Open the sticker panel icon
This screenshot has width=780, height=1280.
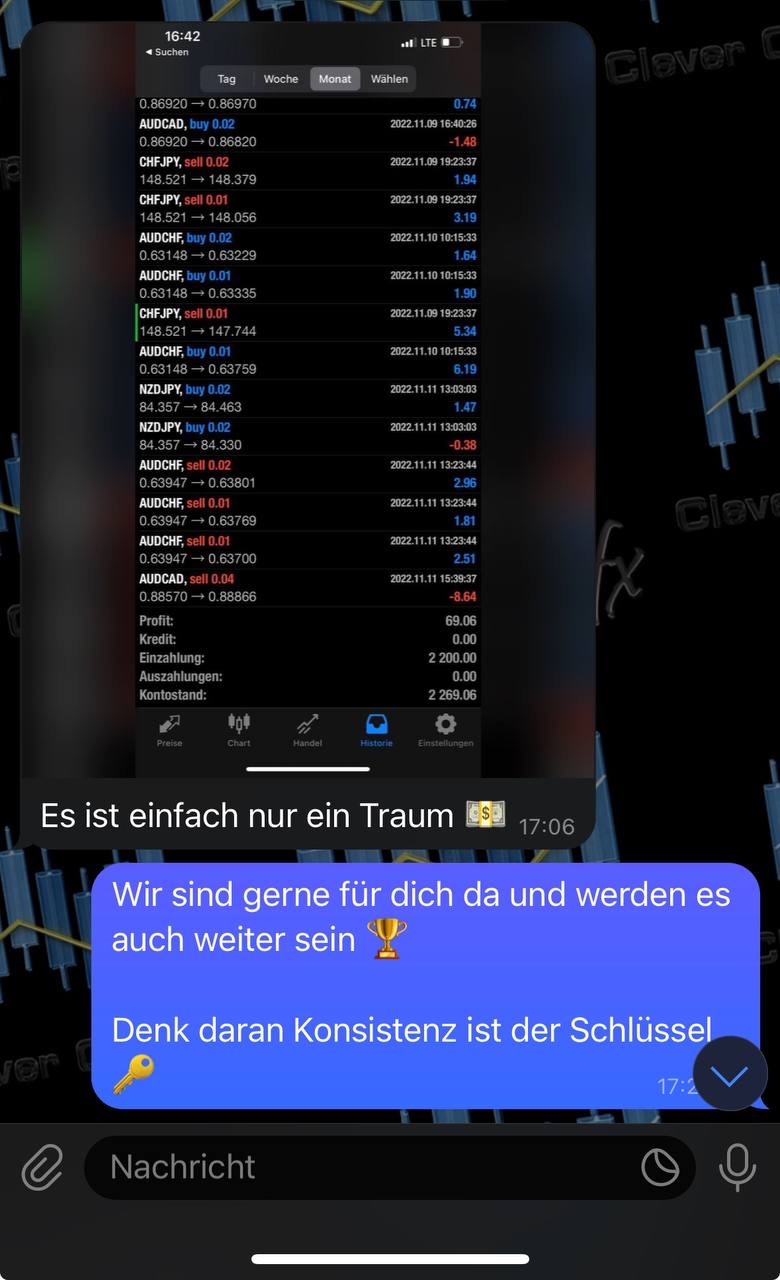click(x=660, y=1167)
